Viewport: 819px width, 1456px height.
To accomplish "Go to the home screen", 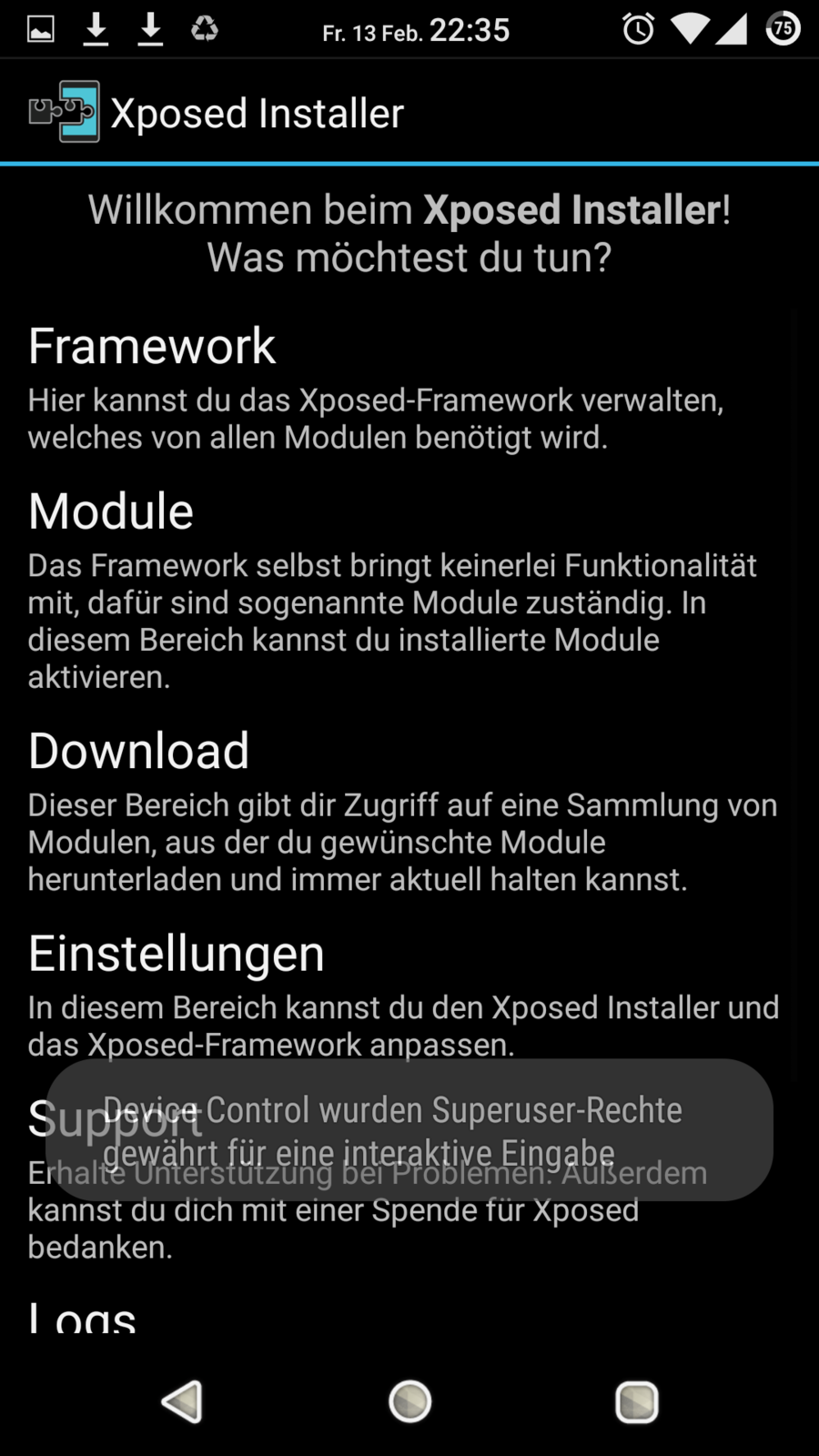I will [409, 1401].
